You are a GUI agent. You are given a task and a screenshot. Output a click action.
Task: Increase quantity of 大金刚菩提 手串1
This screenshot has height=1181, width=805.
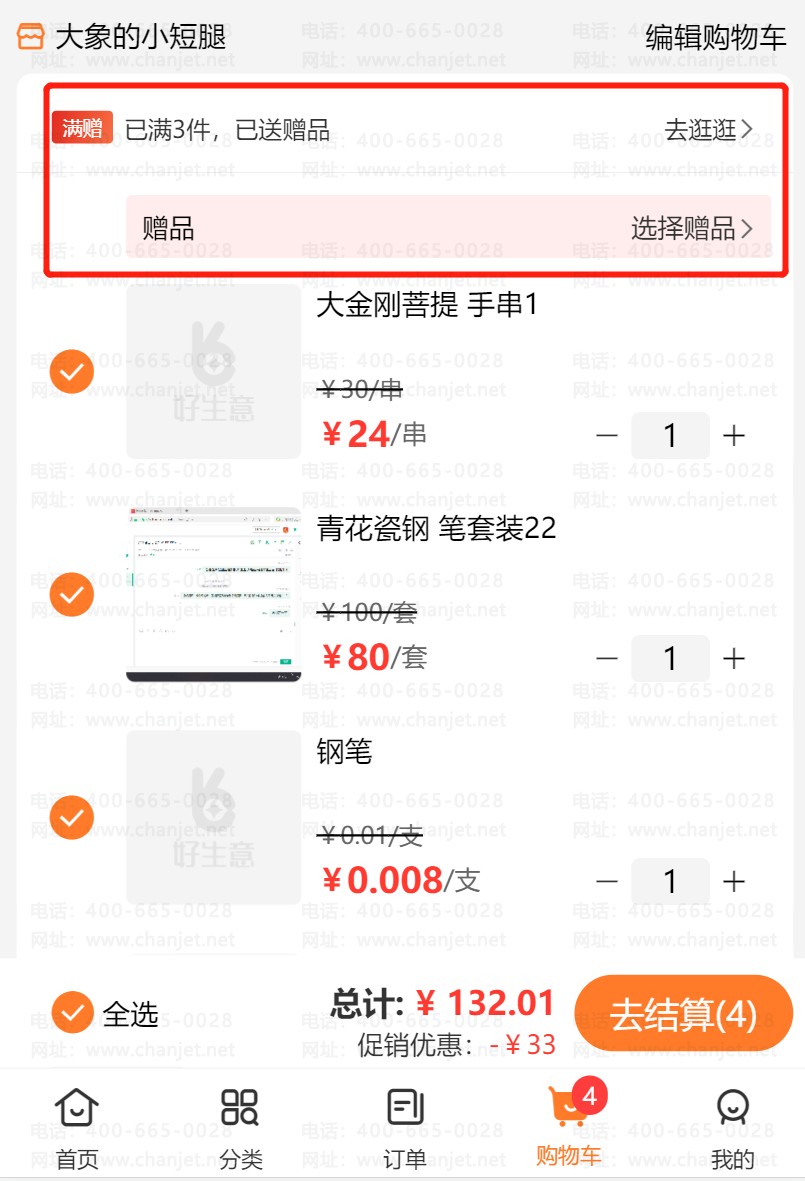click(x=734, y=436)
